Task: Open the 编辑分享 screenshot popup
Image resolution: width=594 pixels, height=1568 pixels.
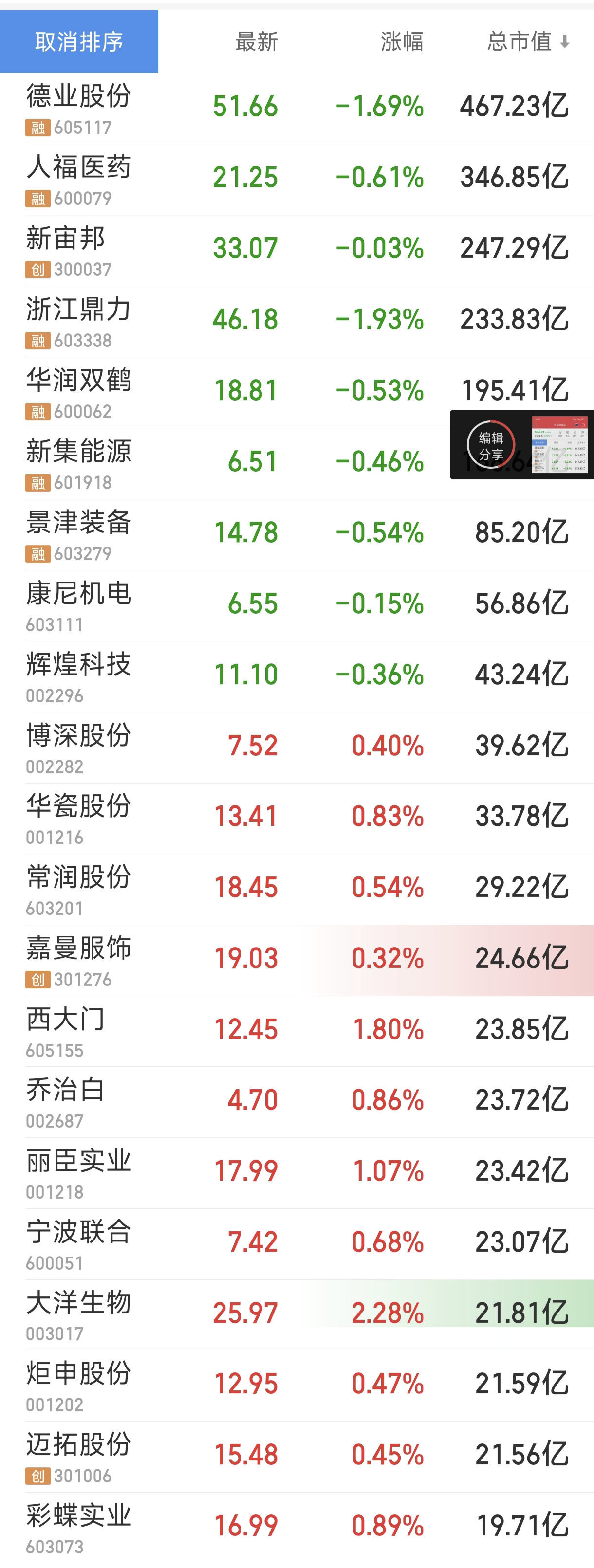Action: pyautogui.click(x=491, y=446)
